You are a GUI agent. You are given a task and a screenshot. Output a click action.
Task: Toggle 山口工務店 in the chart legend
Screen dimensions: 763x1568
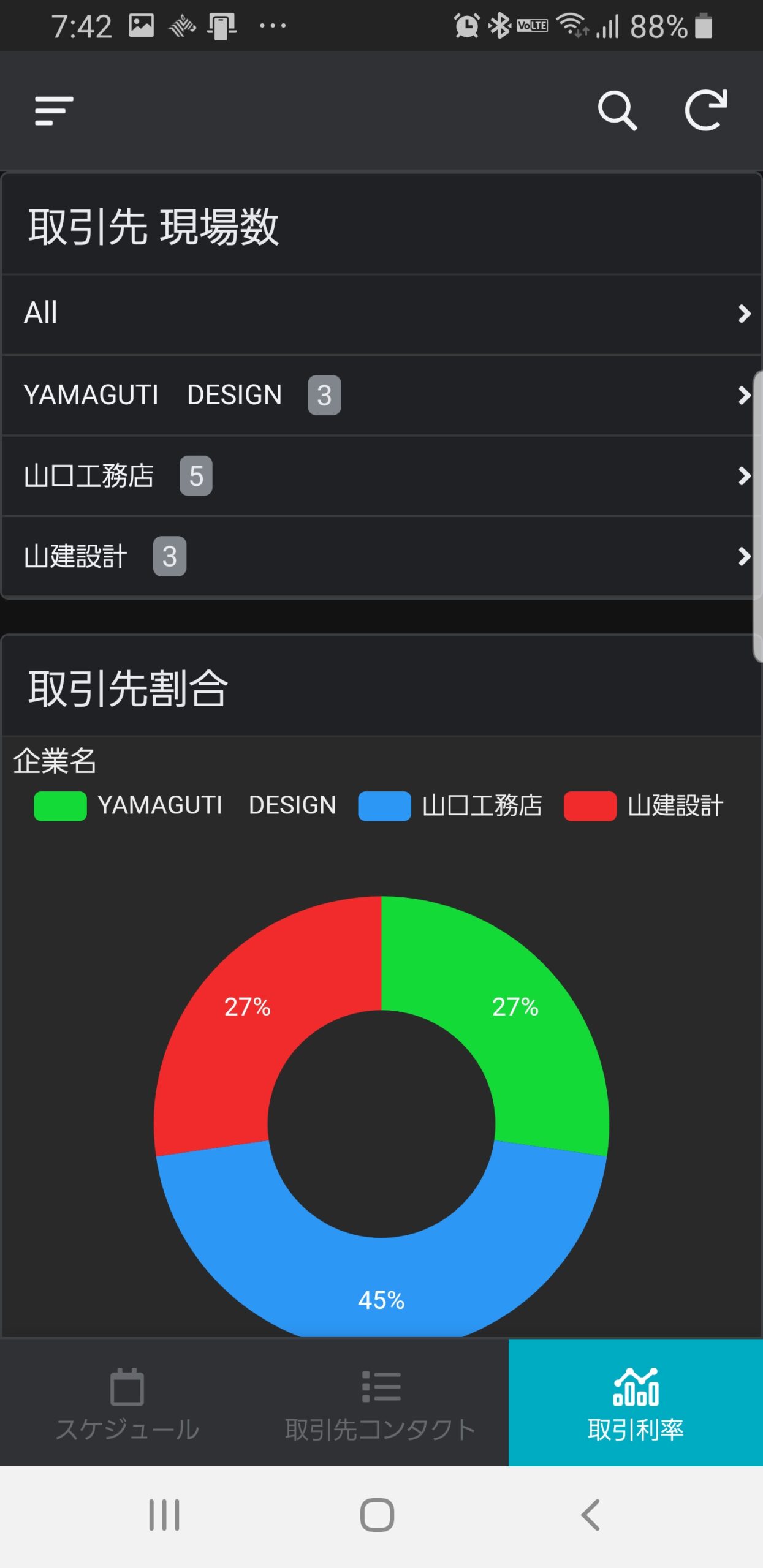pyautogui.click(x=450, y=805)
